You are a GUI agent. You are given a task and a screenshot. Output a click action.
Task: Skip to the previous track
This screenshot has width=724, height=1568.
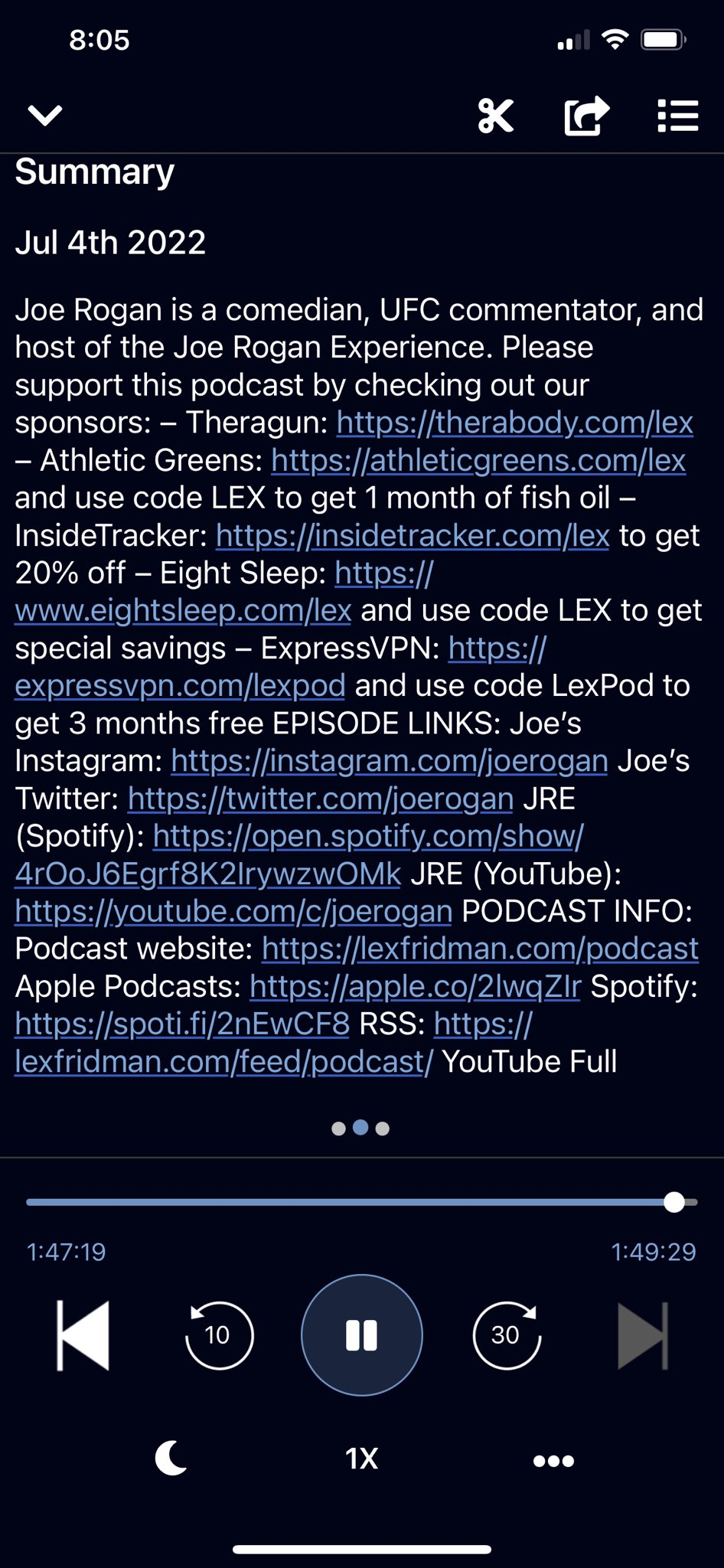coord(83,1335)
